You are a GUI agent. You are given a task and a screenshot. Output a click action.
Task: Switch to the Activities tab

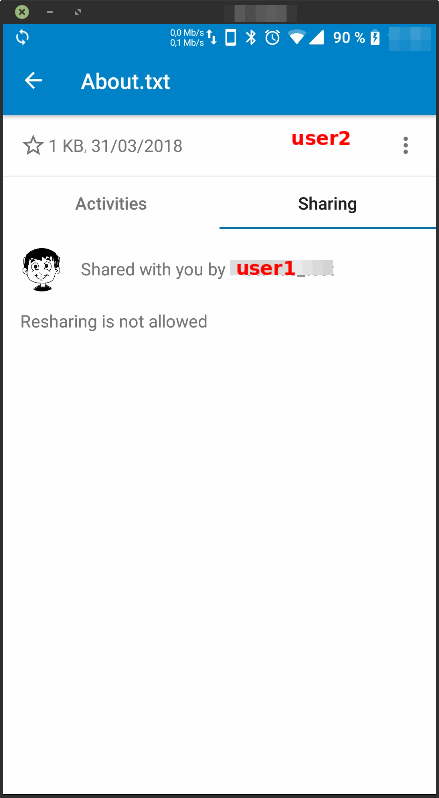(x=111, y=204)
